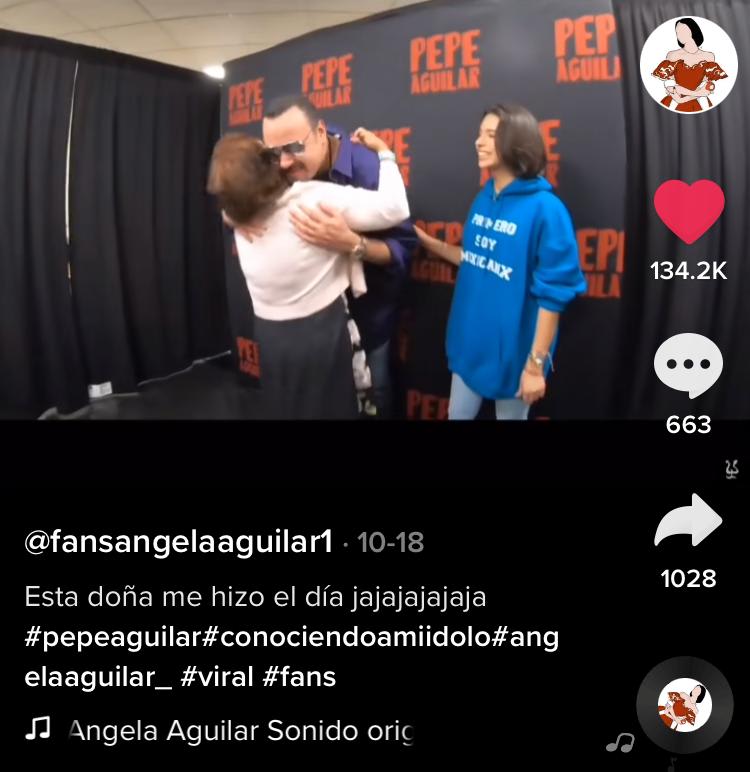The height and width of the screenshot is (772, 750).
Task: Open the comments on this video
Action: coord(688,366)
